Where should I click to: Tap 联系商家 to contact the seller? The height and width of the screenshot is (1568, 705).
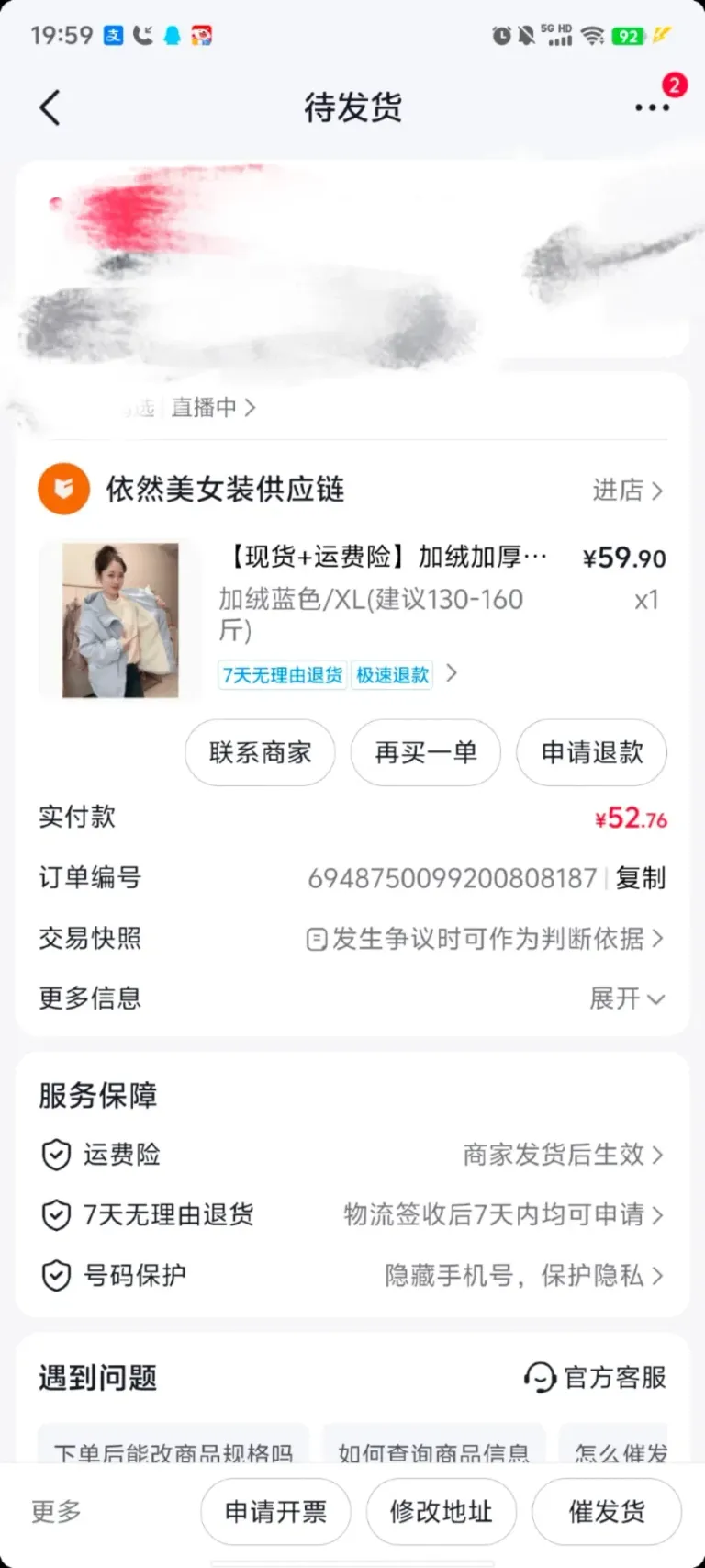[x=260, y=753]
